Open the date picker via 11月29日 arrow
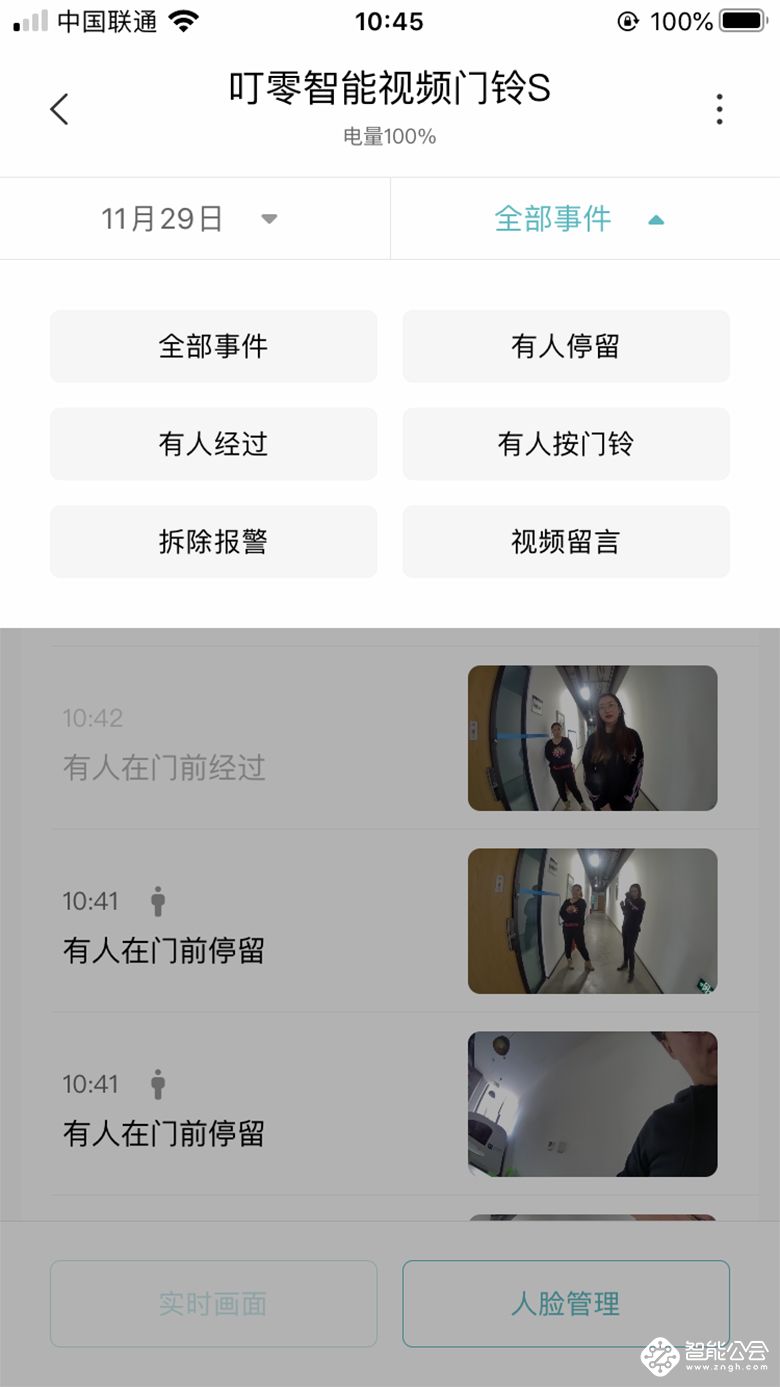Viewport: 780px width, 1387px height. click(268, 218)
